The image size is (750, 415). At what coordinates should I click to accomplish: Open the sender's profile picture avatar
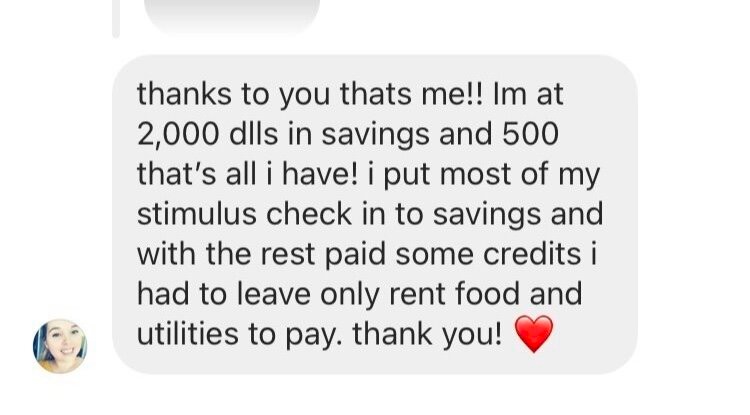coord(60,346)
